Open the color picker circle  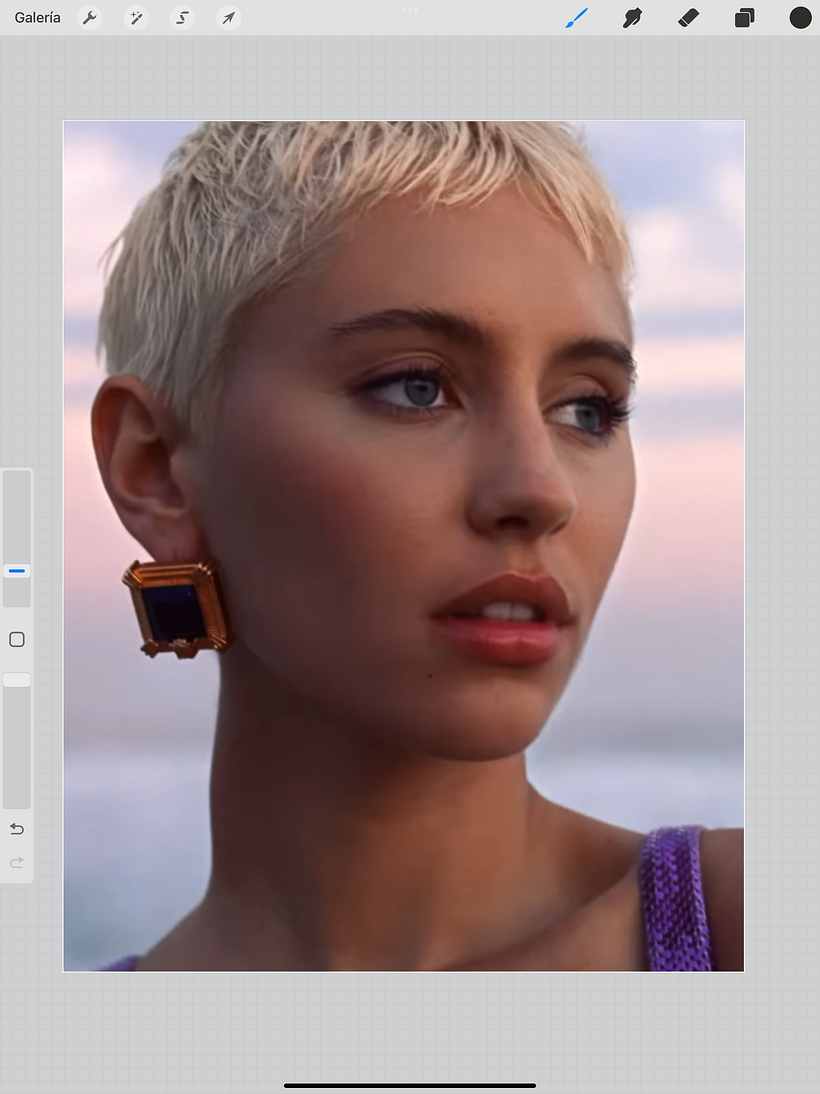tap(800, 18)
